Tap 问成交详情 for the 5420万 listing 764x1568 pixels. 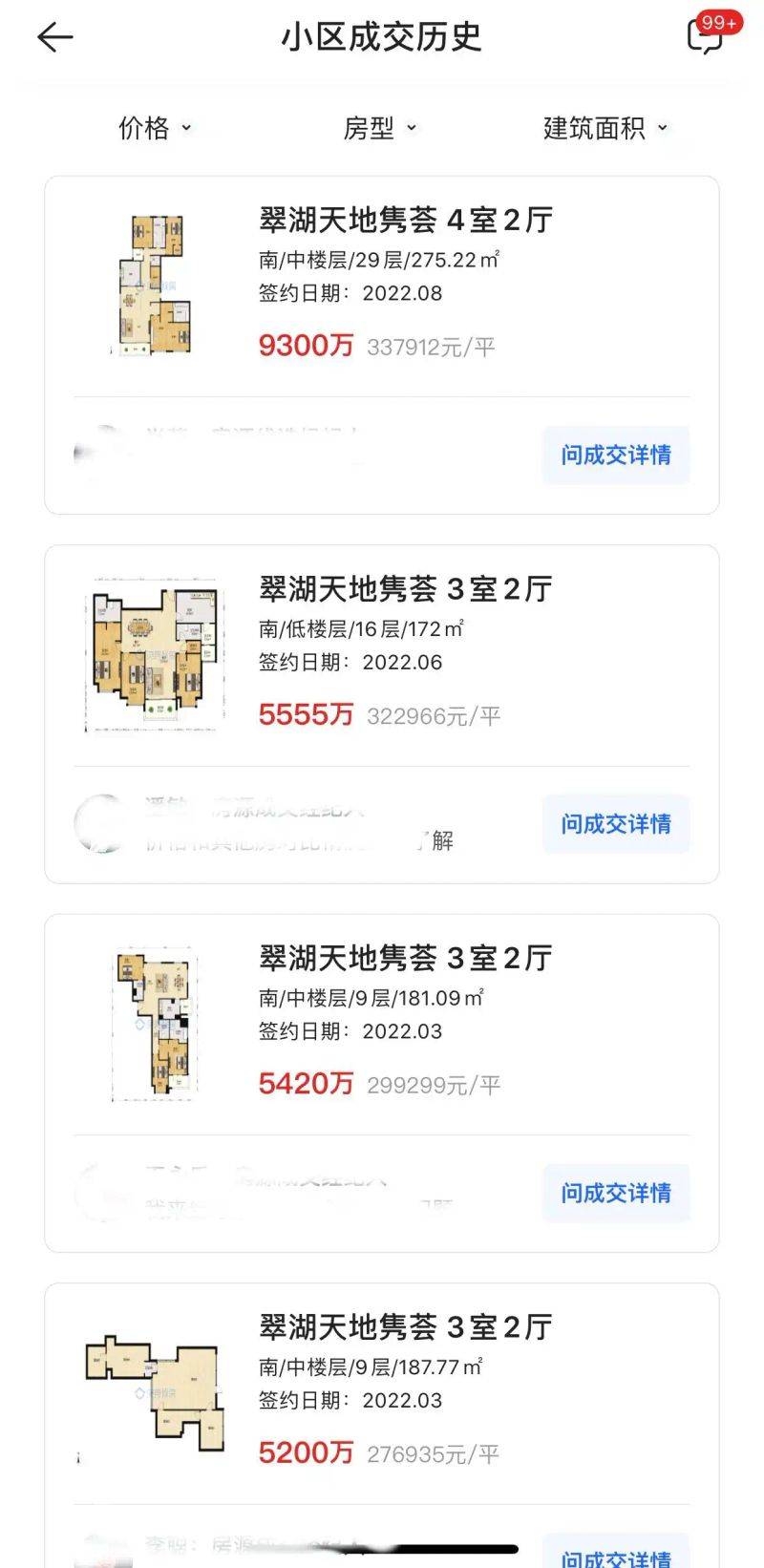tap(615, 1193)
